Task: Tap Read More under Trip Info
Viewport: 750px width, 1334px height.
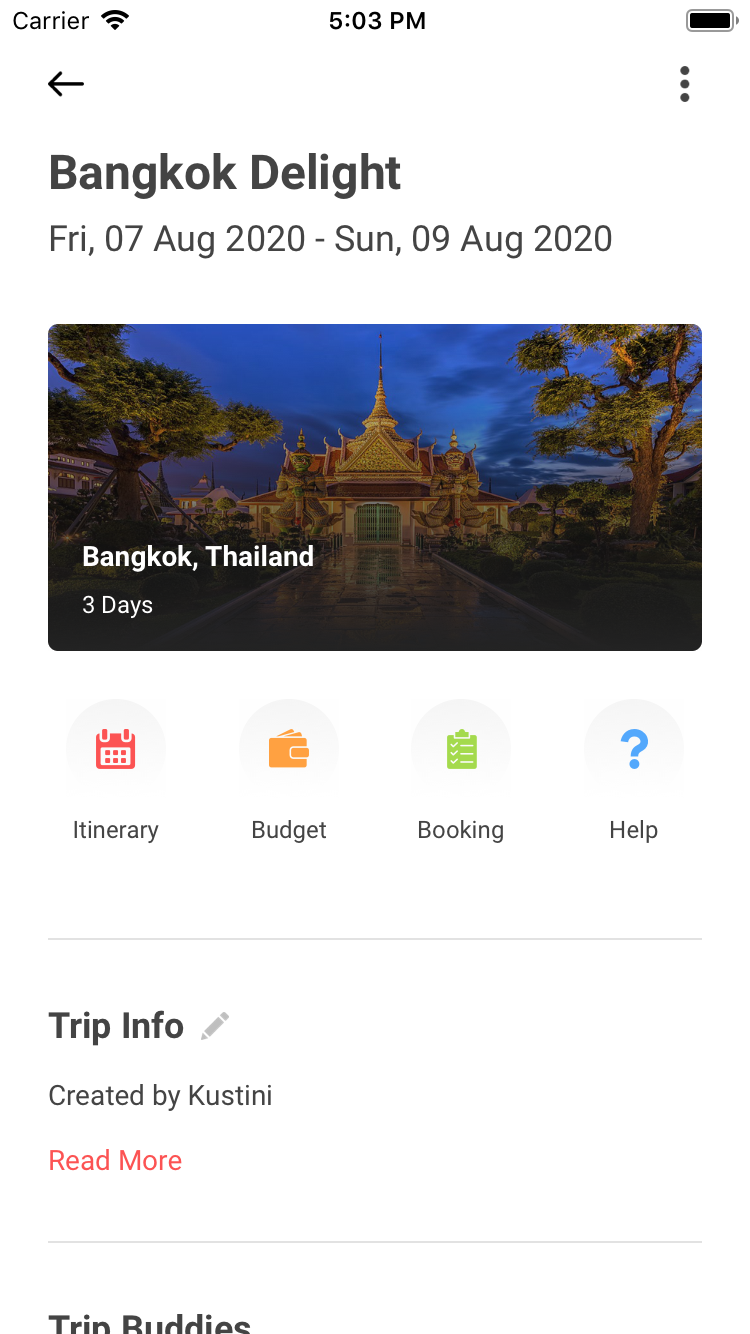Action: [115, 1160]
